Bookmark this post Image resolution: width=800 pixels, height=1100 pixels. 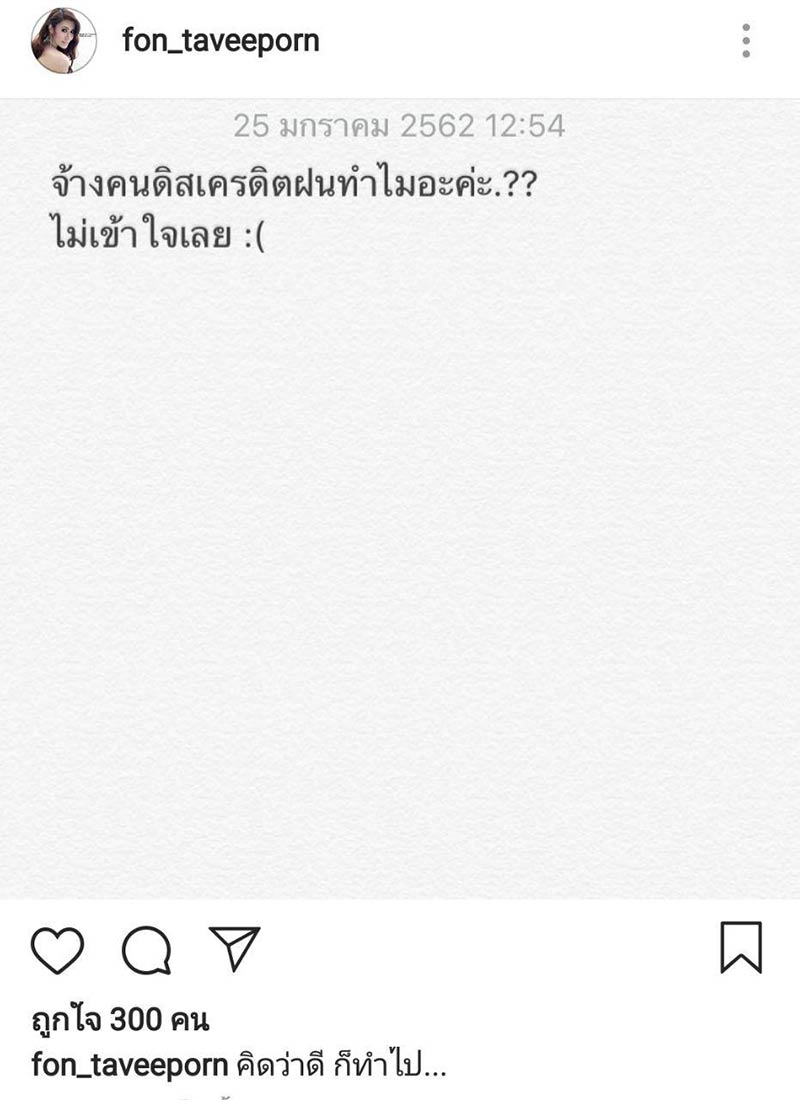tap(741, 947)
